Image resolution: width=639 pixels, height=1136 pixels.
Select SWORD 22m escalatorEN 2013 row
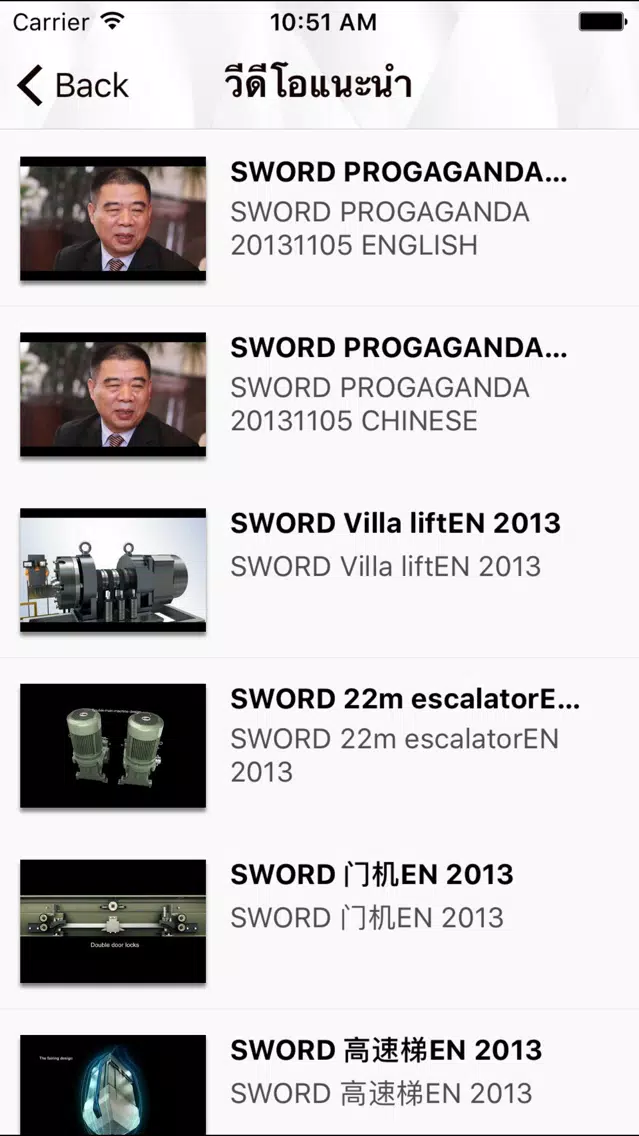(x=320, y=746)
